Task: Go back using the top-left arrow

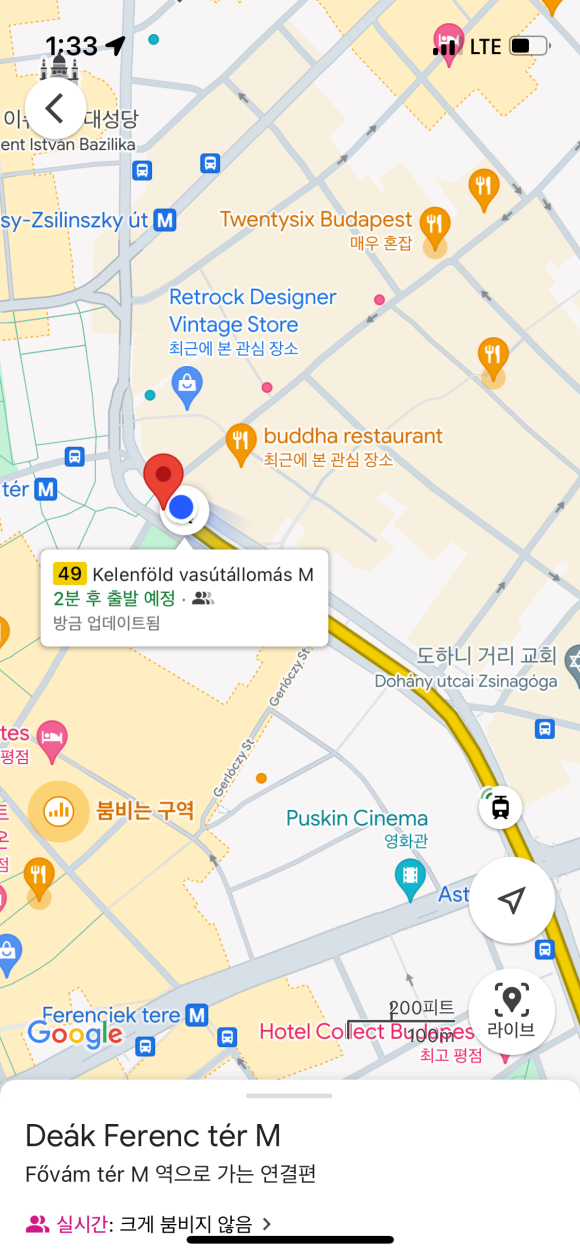Action: [x=56, y=108]
